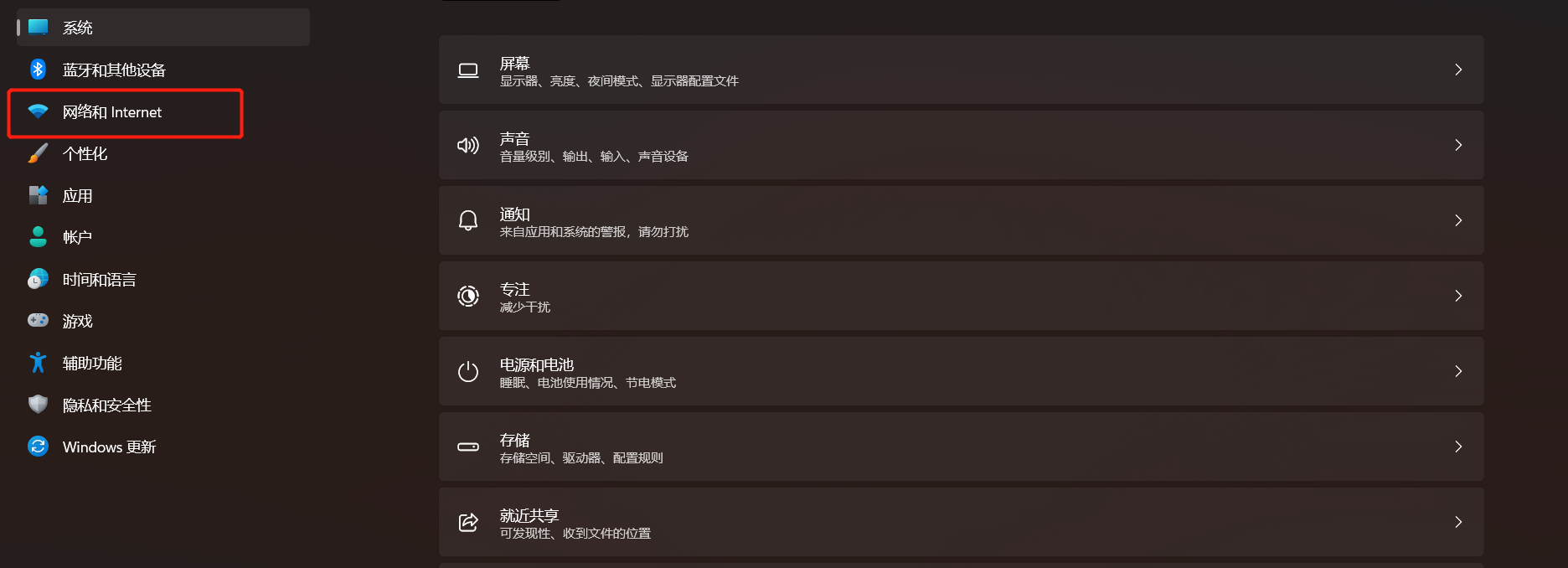
Task: Open the 屏幕 display settings row
Action: 961,70
